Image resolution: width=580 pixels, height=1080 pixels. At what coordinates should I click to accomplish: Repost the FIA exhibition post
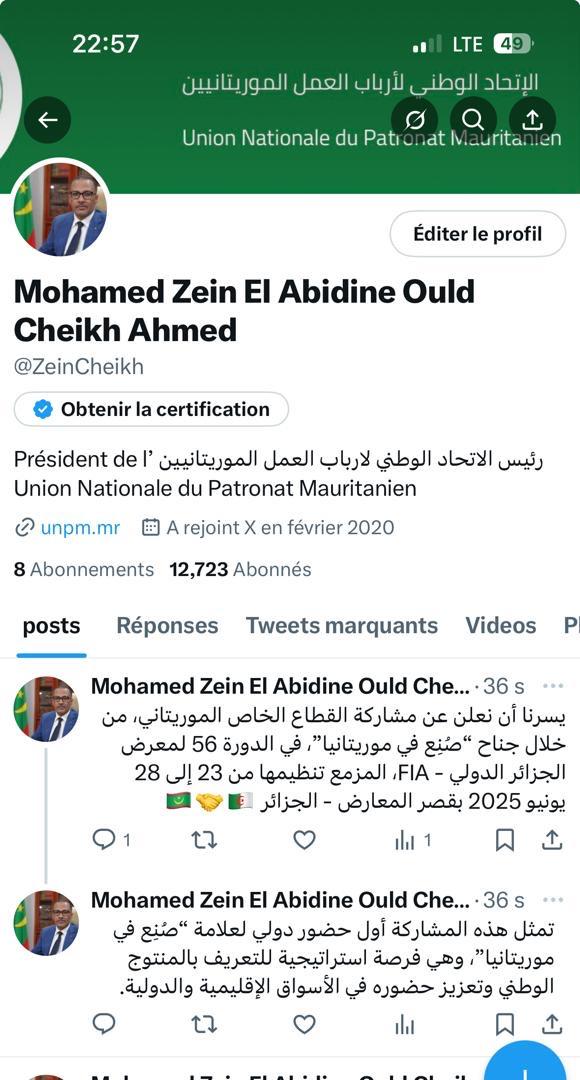coord(204,840)
